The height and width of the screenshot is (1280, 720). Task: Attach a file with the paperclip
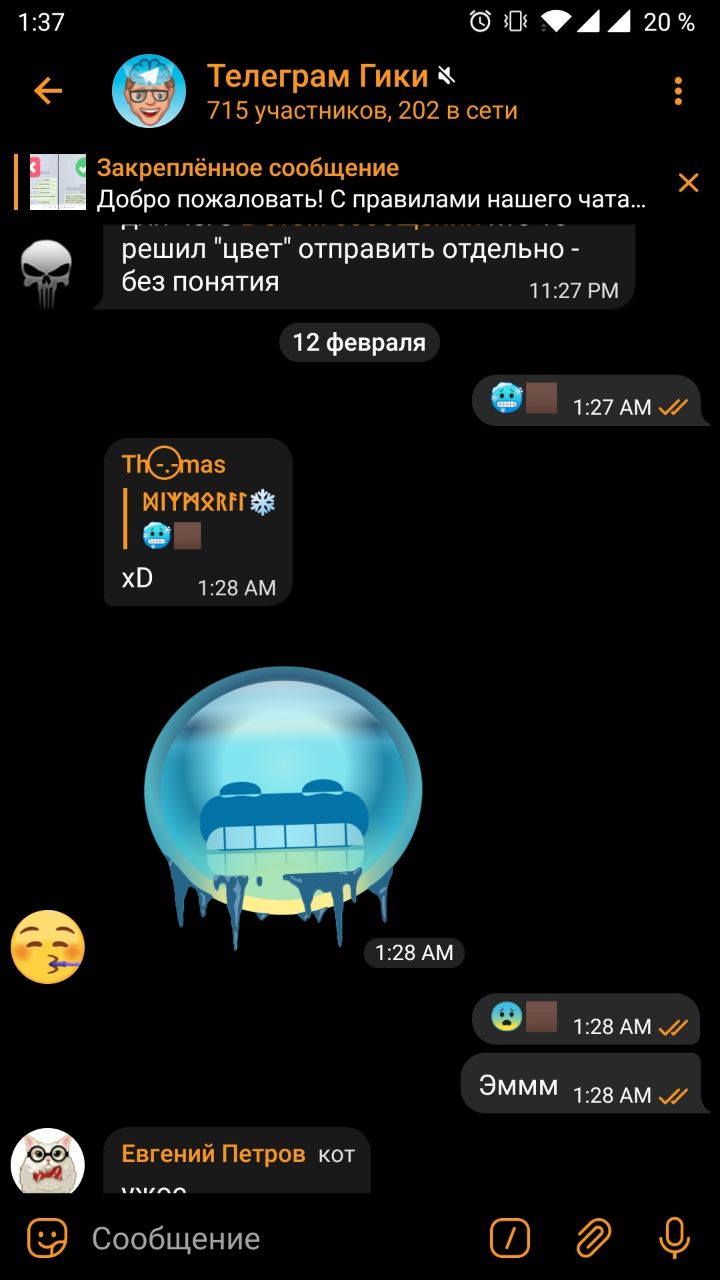(x=593, y=1238)
